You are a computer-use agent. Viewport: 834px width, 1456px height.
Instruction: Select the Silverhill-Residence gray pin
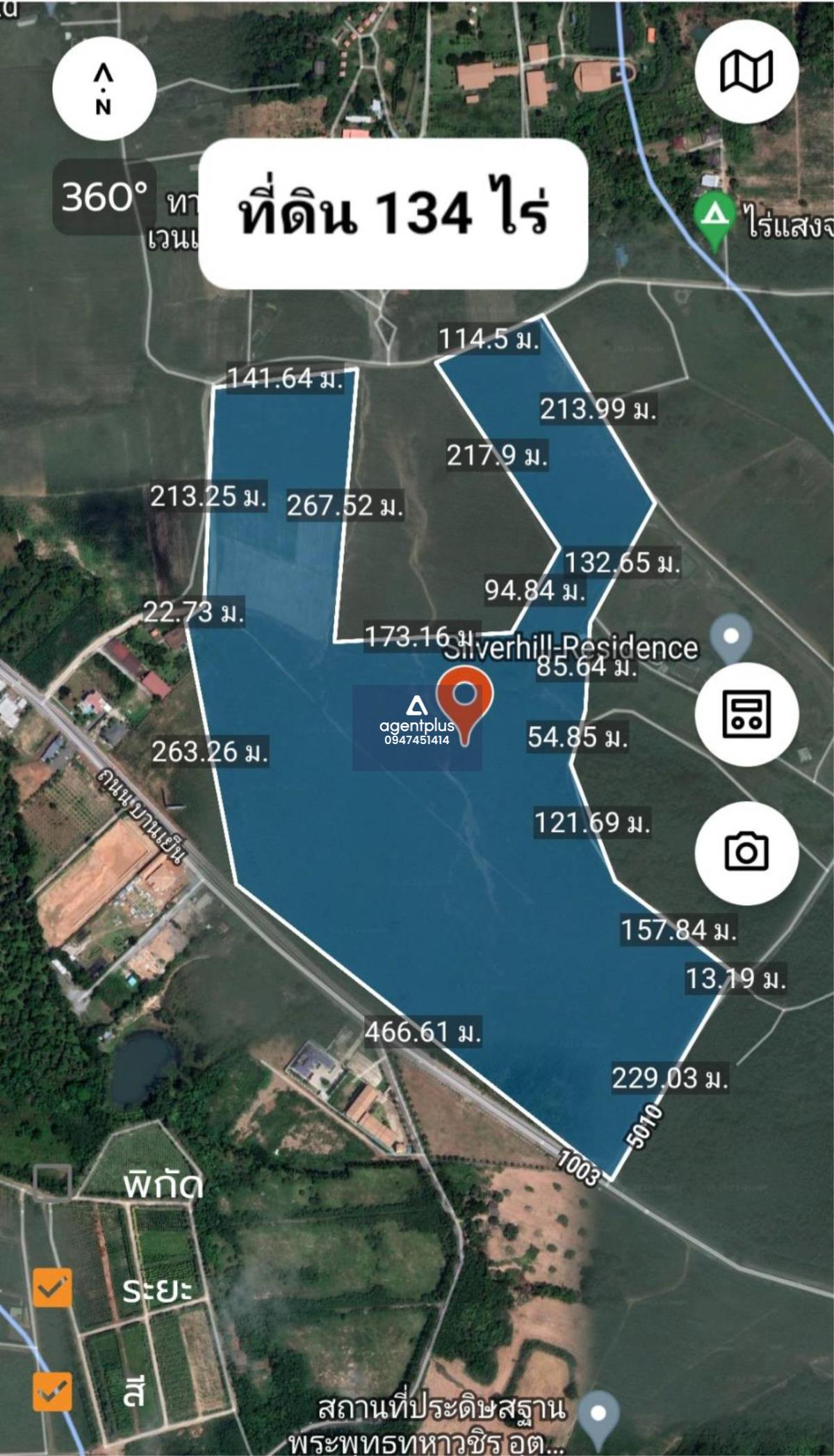point(730,635)
